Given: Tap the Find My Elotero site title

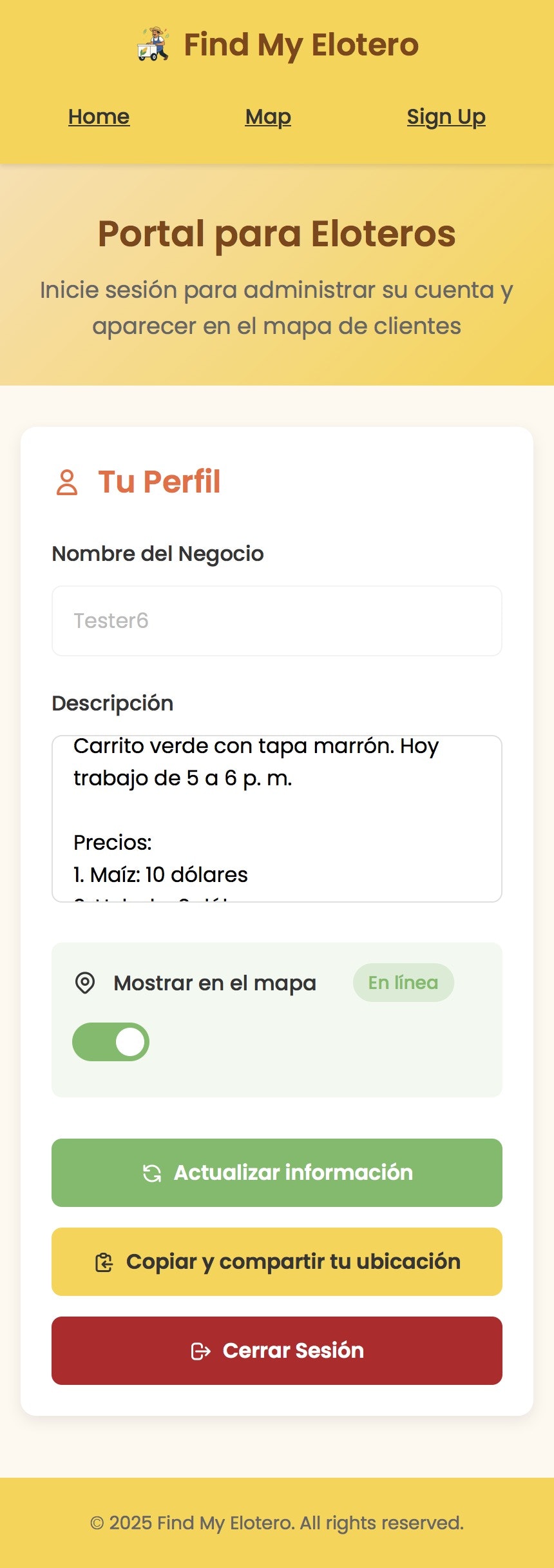Looking at the screenshot, I should pyautogui.click(x=300, y=45).
